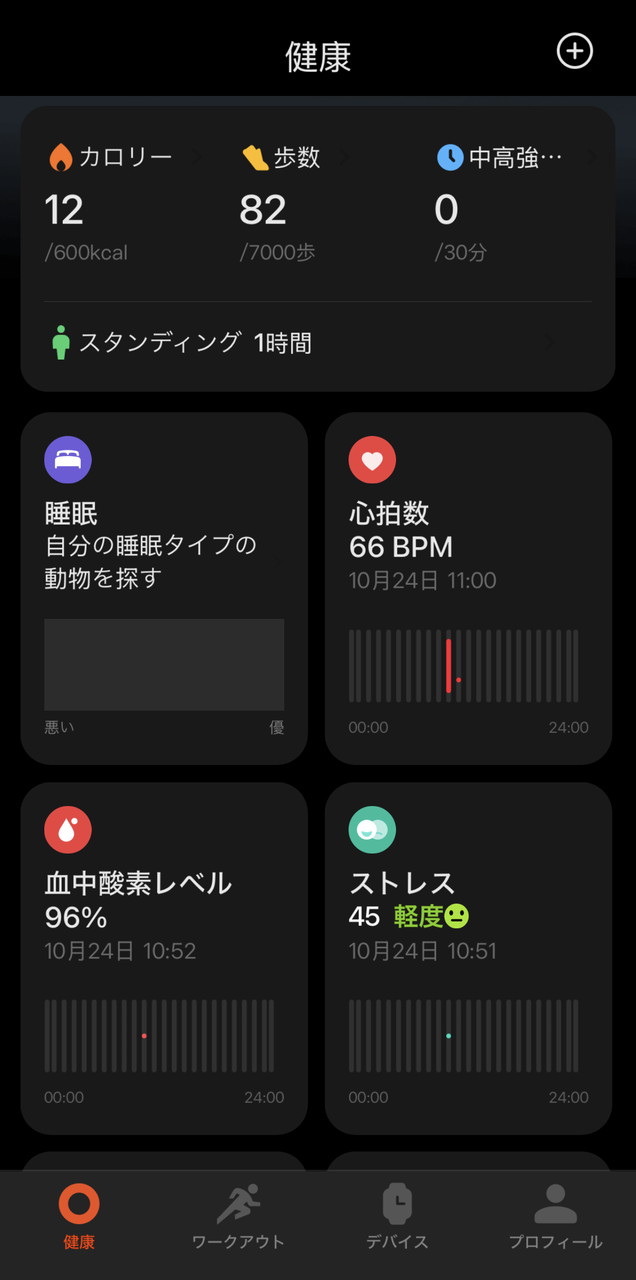Go to the デバイス tab

click(x=397, y=1216)
